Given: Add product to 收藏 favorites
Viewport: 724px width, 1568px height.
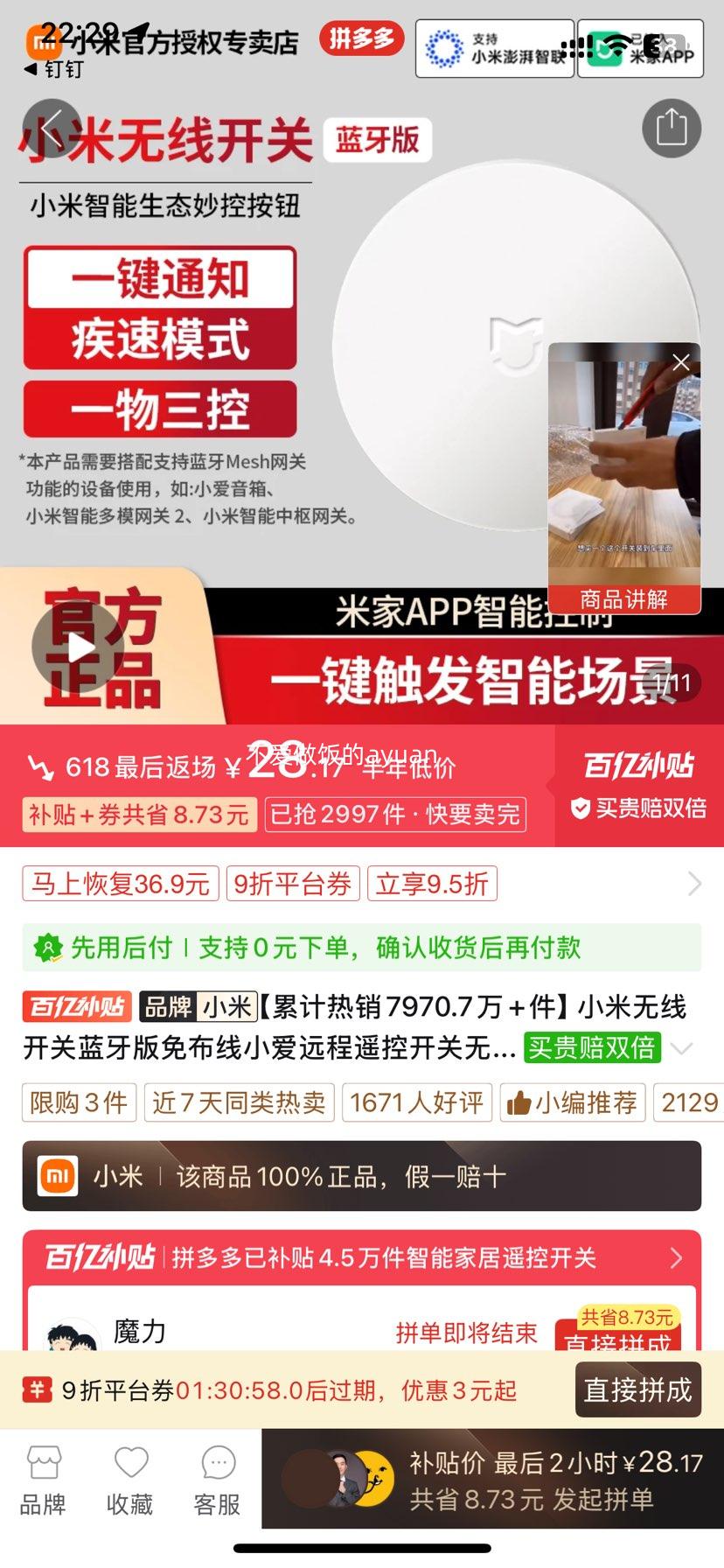Looking at the screenshot, I should pyautogui.click(x=130, y=1480).
